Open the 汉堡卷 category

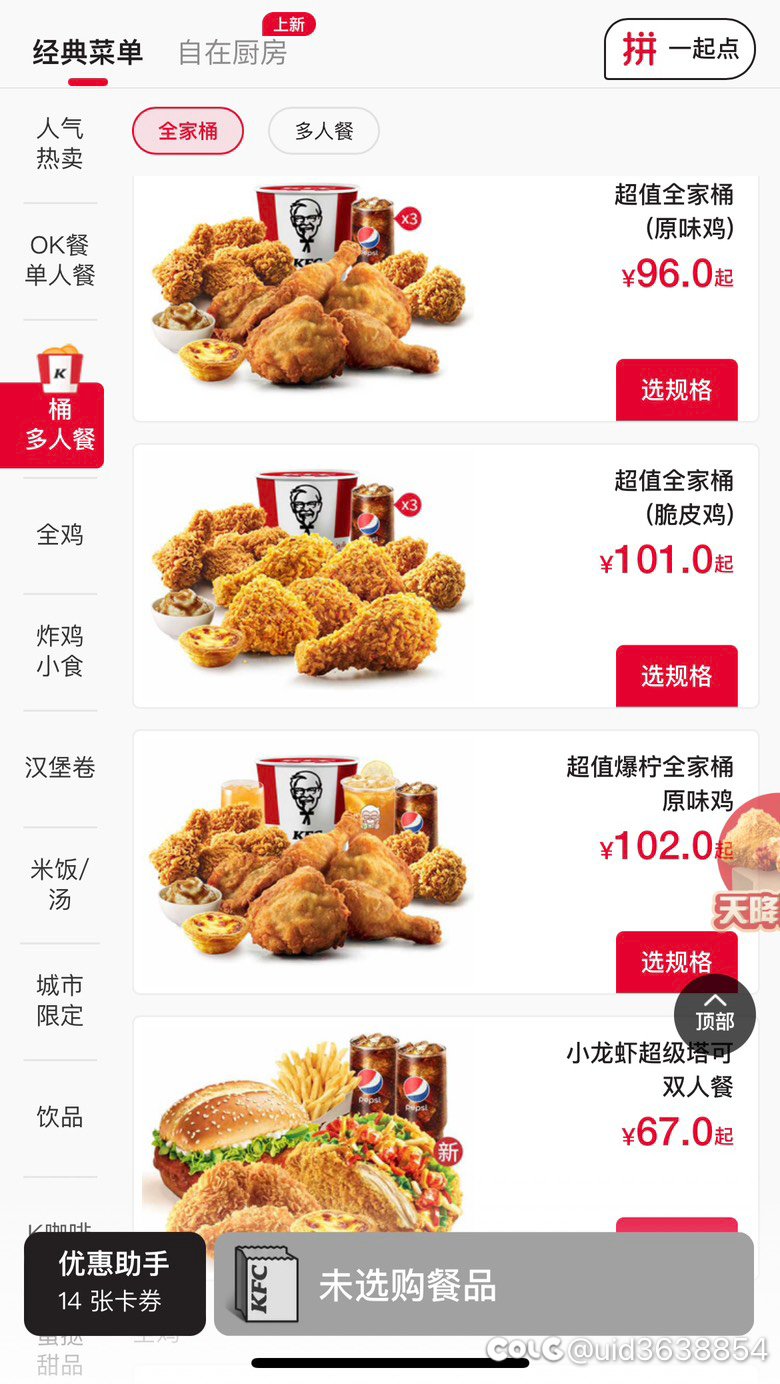(60, 767)
